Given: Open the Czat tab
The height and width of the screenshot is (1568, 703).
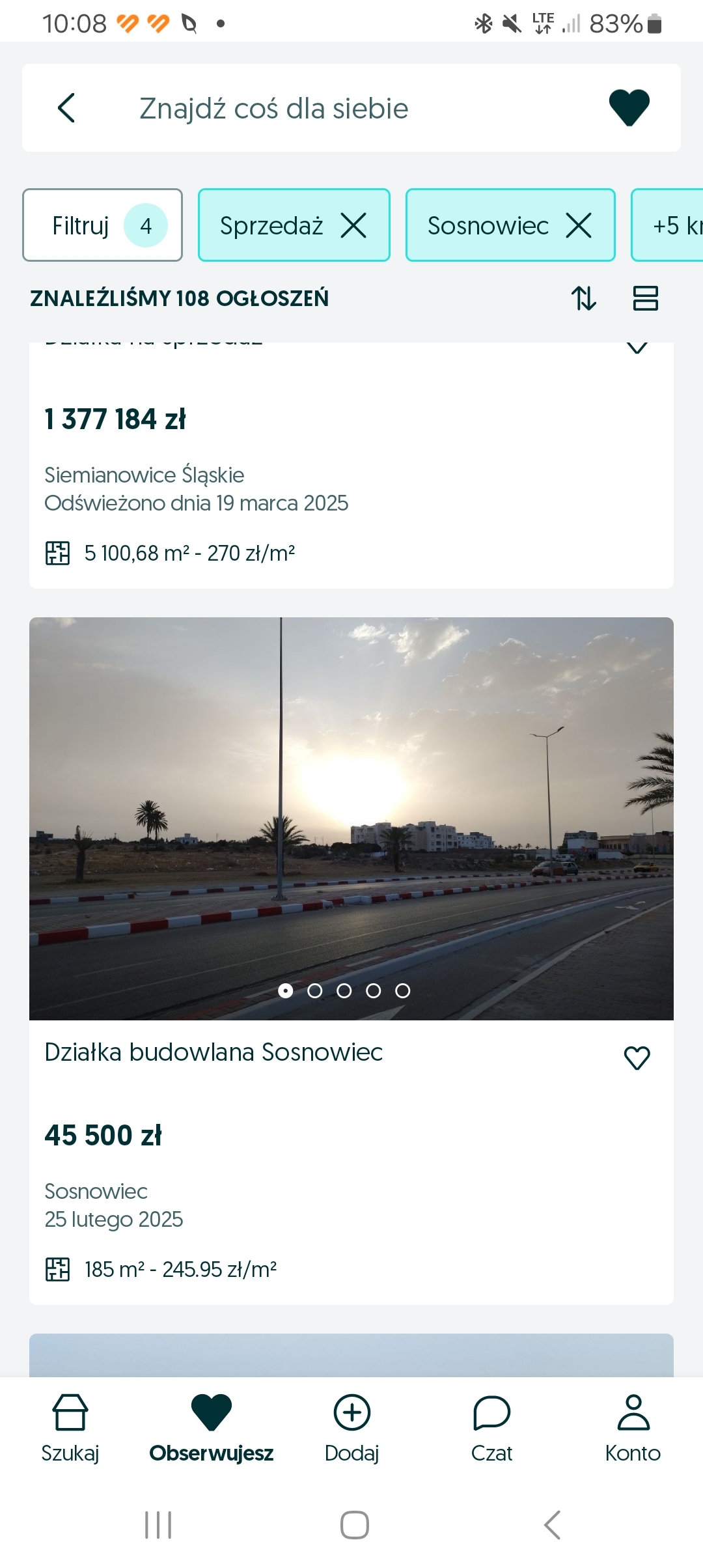Looking at the screenshot, I should (492, 1426).
